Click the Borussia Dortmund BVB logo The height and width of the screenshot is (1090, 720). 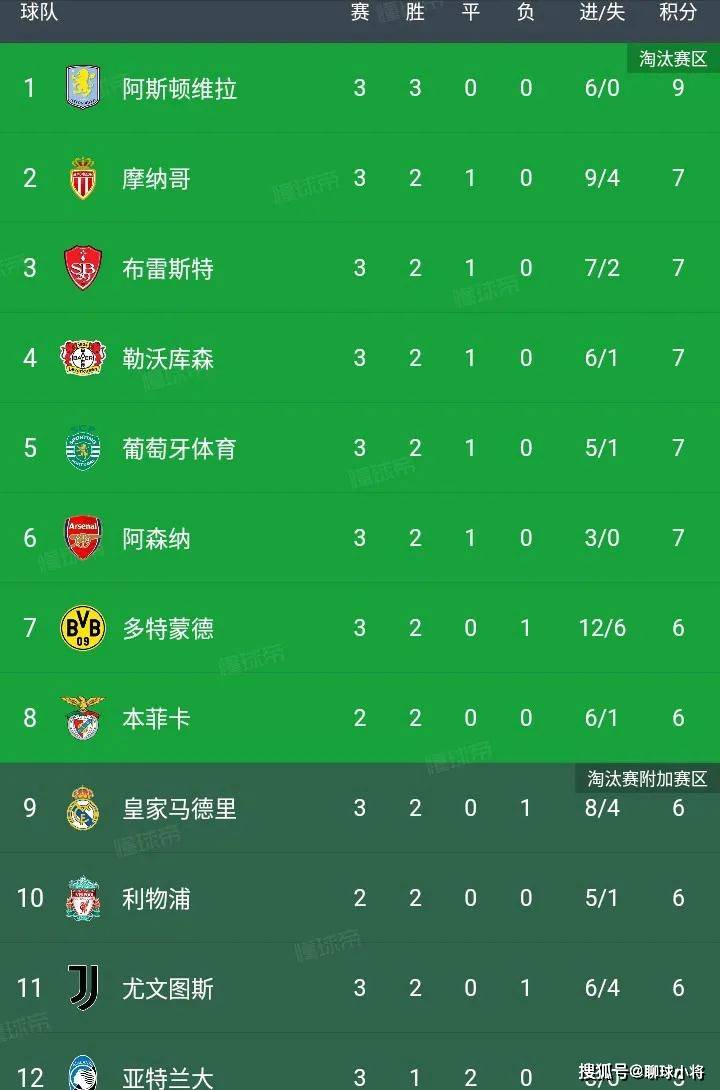85,628
